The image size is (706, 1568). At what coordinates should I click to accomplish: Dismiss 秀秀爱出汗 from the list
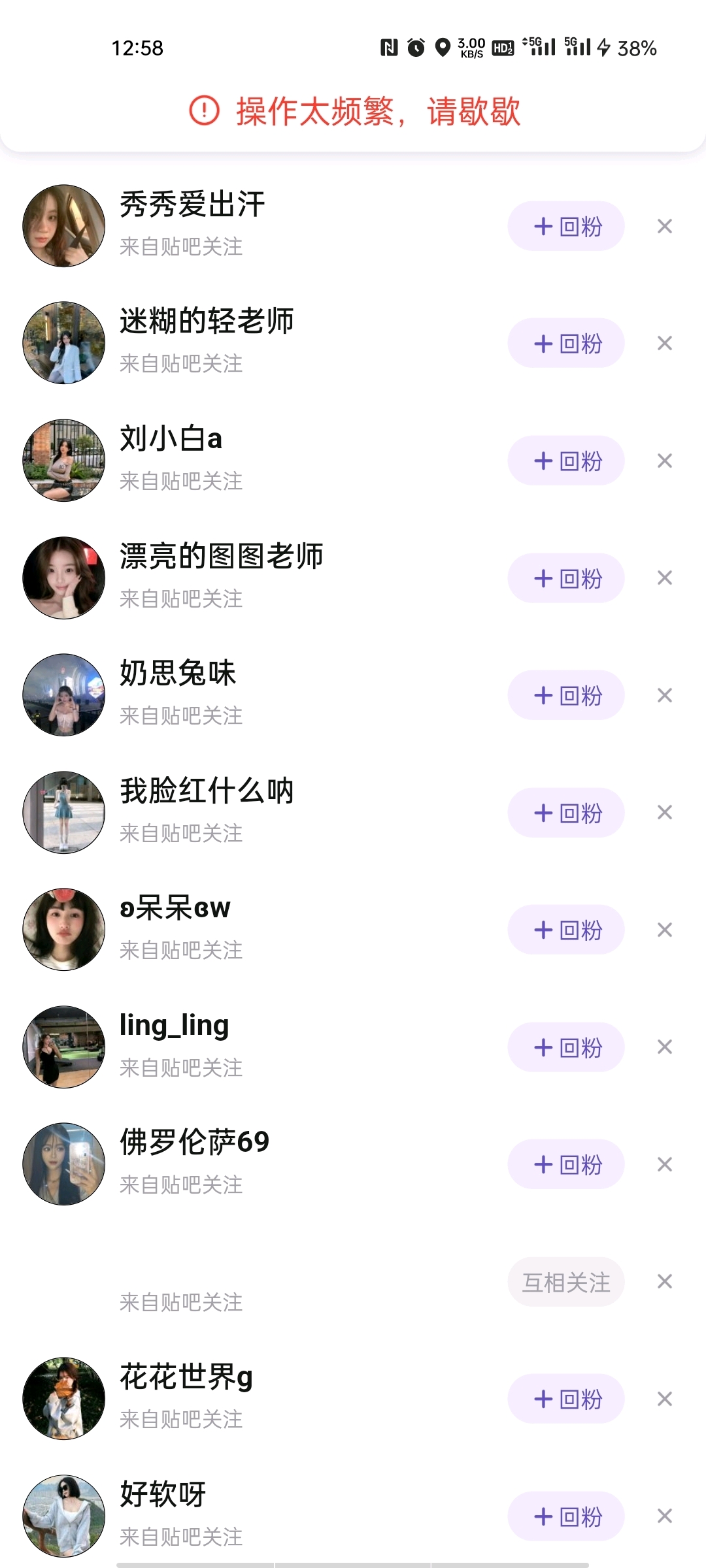coord(665,226)
